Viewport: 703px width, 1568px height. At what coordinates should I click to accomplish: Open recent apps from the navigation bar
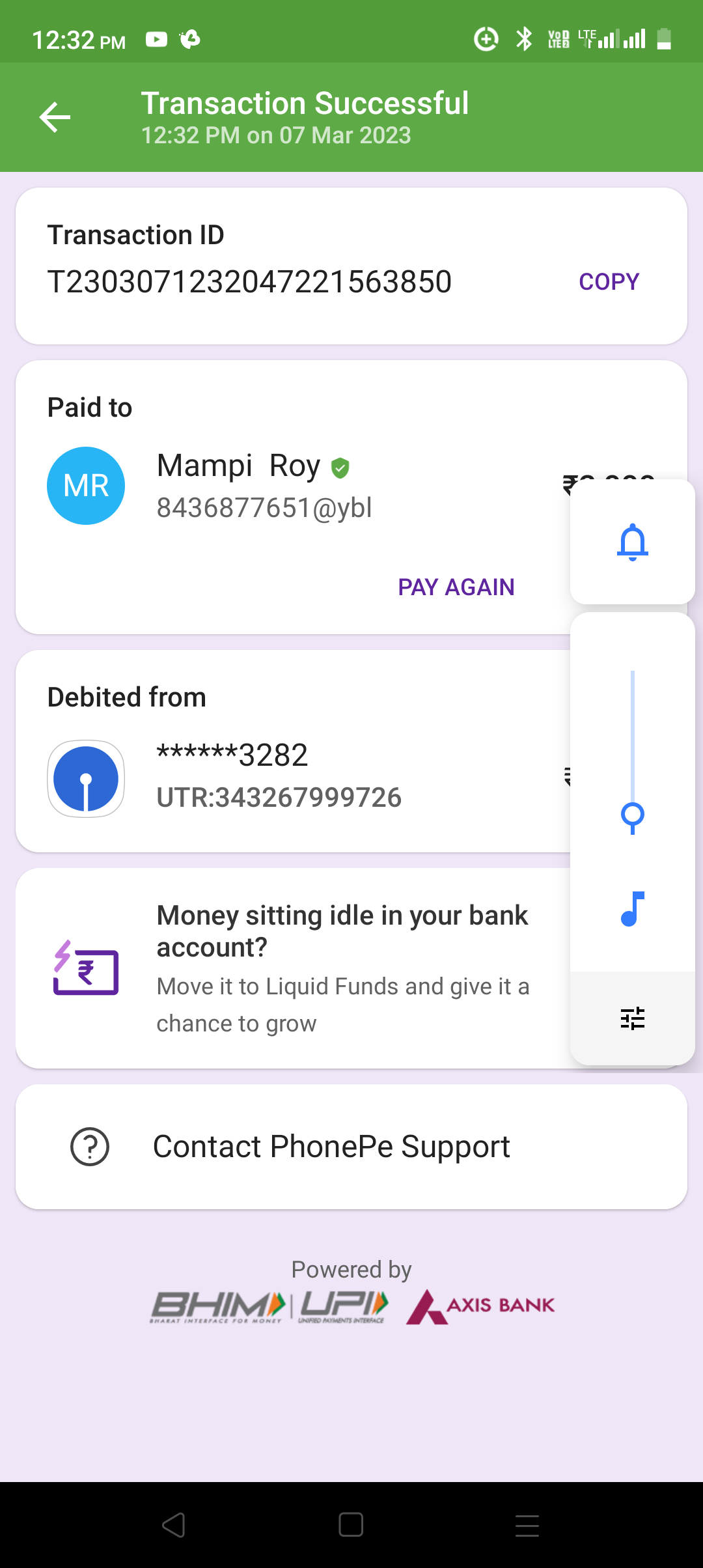(527, 1524)
